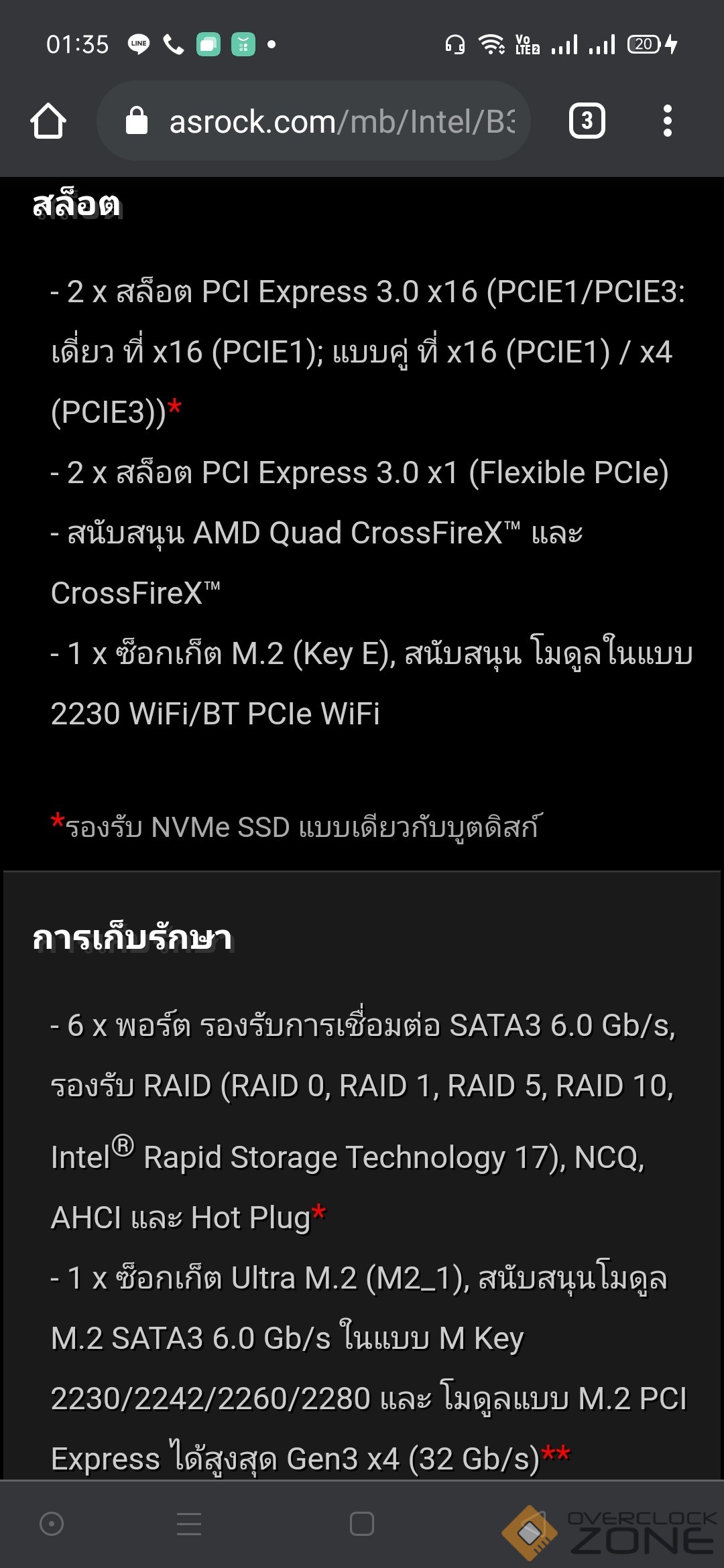Open the tab switcher showing 3 tabs
Viewport: 724px width, 1568px height.
tap(587, 121)
